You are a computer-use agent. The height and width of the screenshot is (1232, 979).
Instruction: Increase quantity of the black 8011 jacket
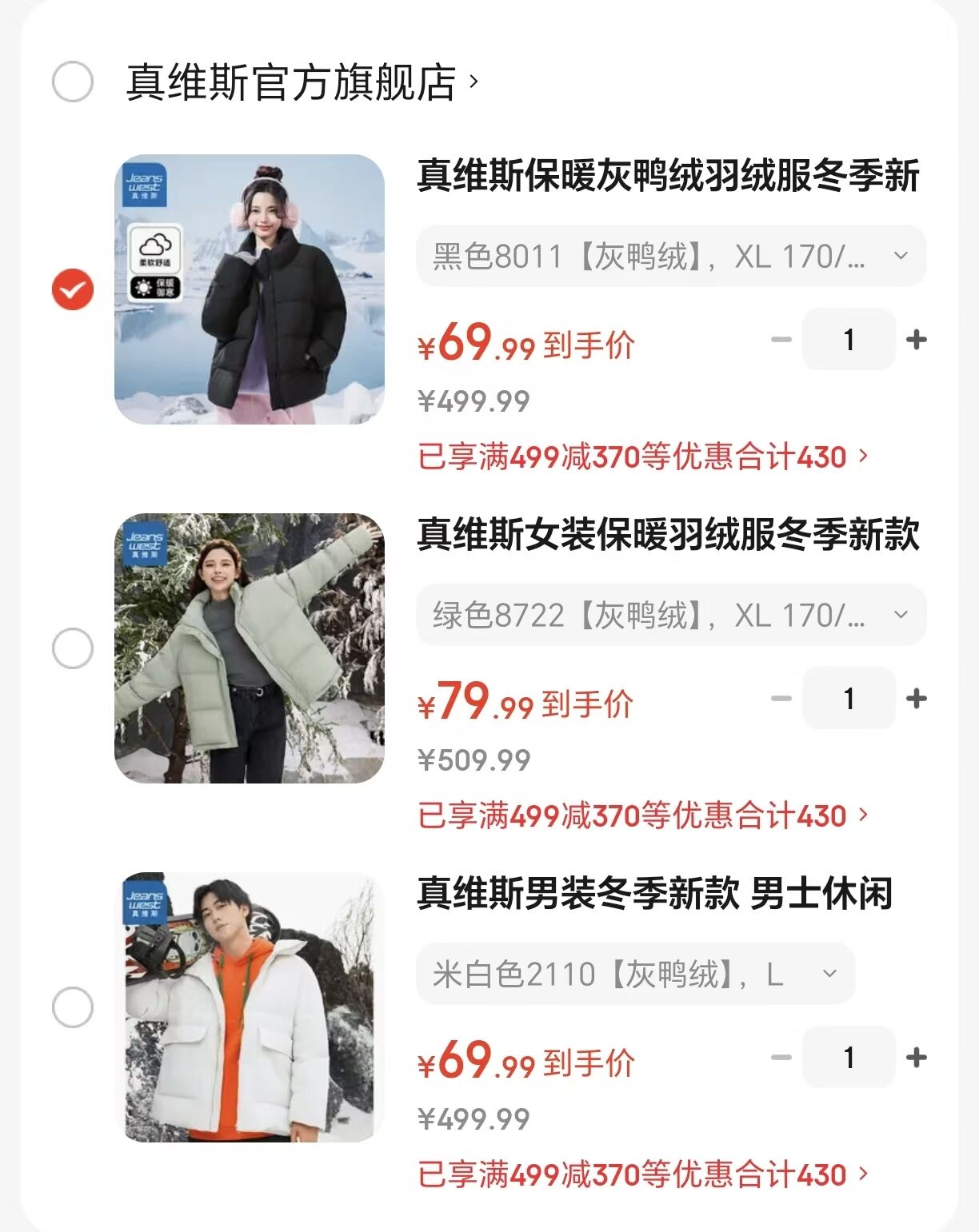coord(917,340)
